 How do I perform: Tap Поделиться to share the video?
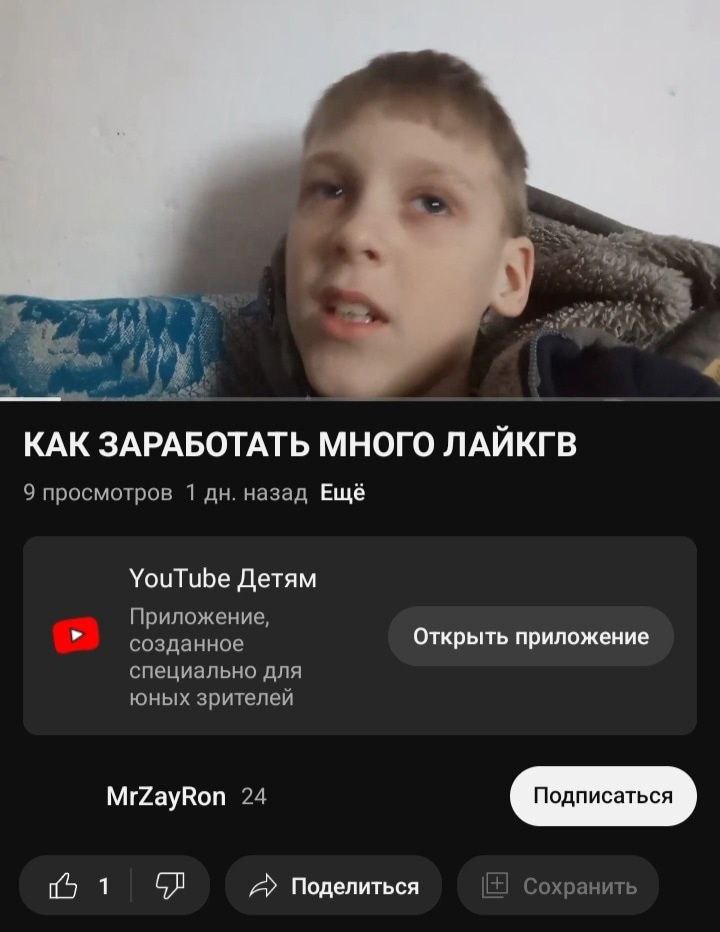(x=333, y=886)
